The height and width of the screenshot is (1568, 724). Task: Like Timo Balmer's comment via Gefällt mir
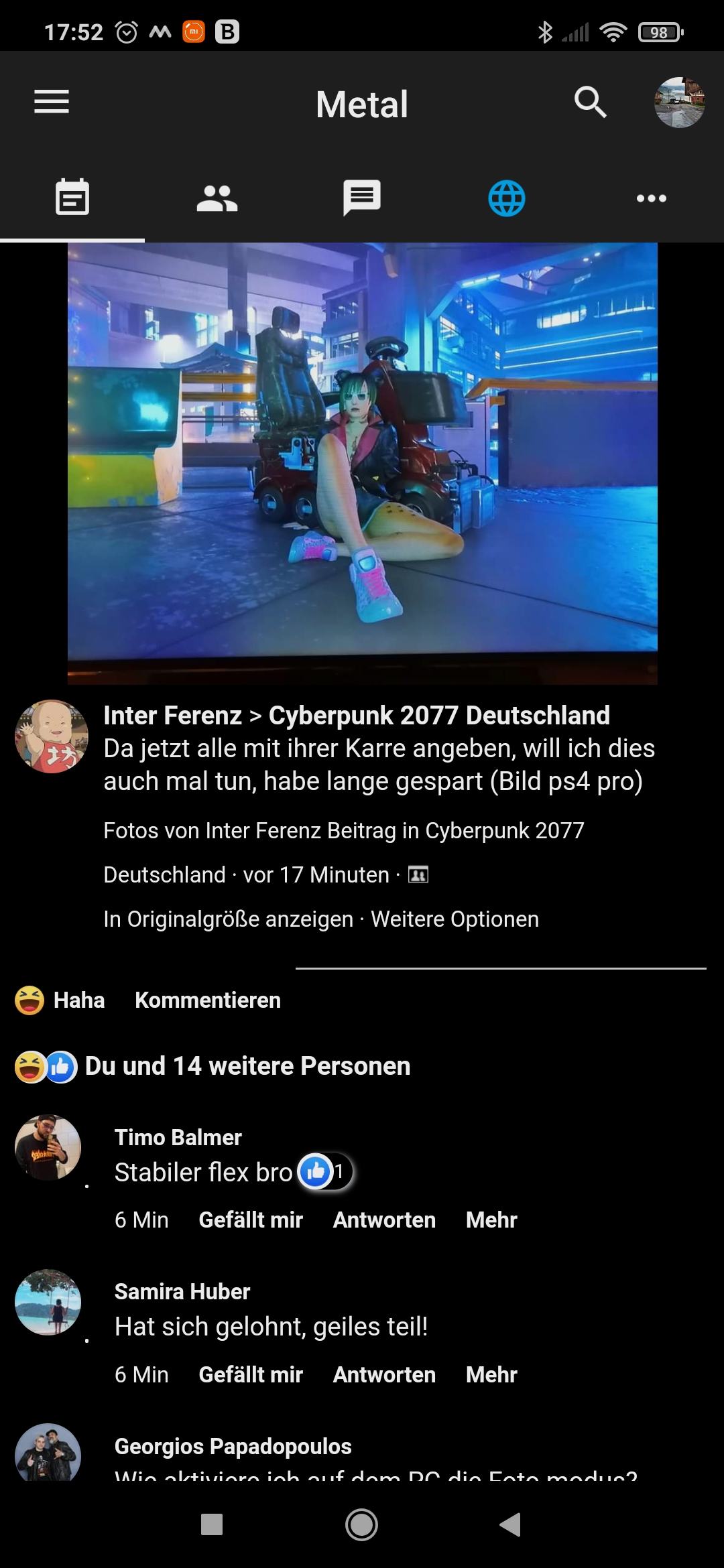coord(251,1220)
